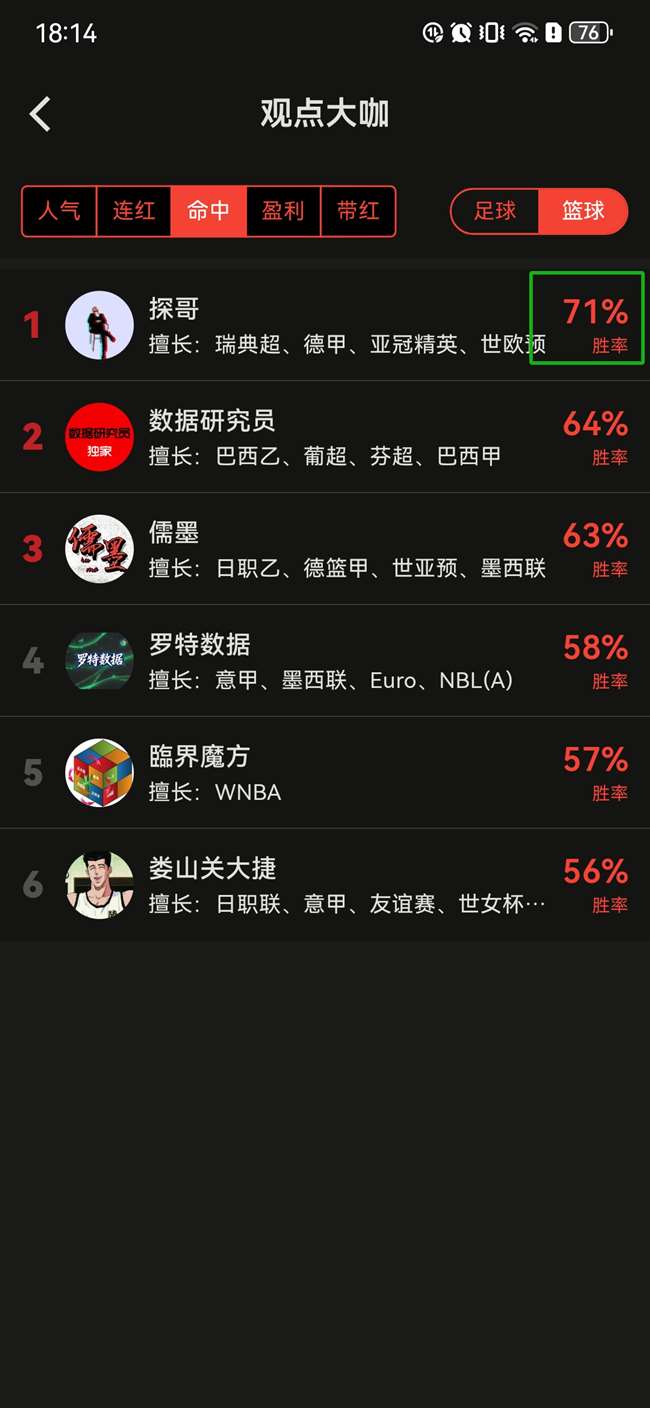Switch to the 盈利 tab
Screen dimensions: 650x1408
coord(283,211)
